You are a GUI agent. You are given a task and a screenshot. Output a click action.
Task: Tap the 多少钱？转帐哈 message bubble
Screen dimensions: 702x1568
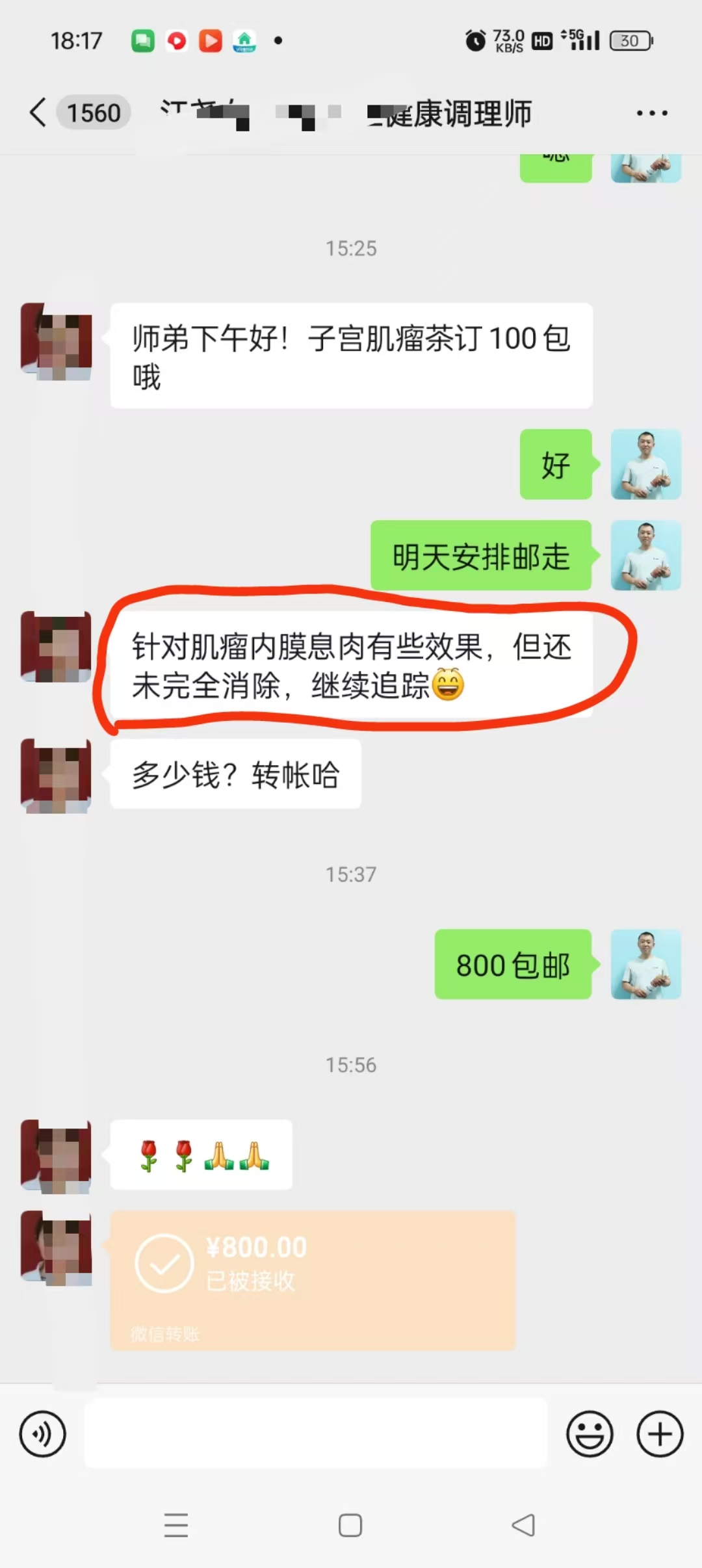234,775
